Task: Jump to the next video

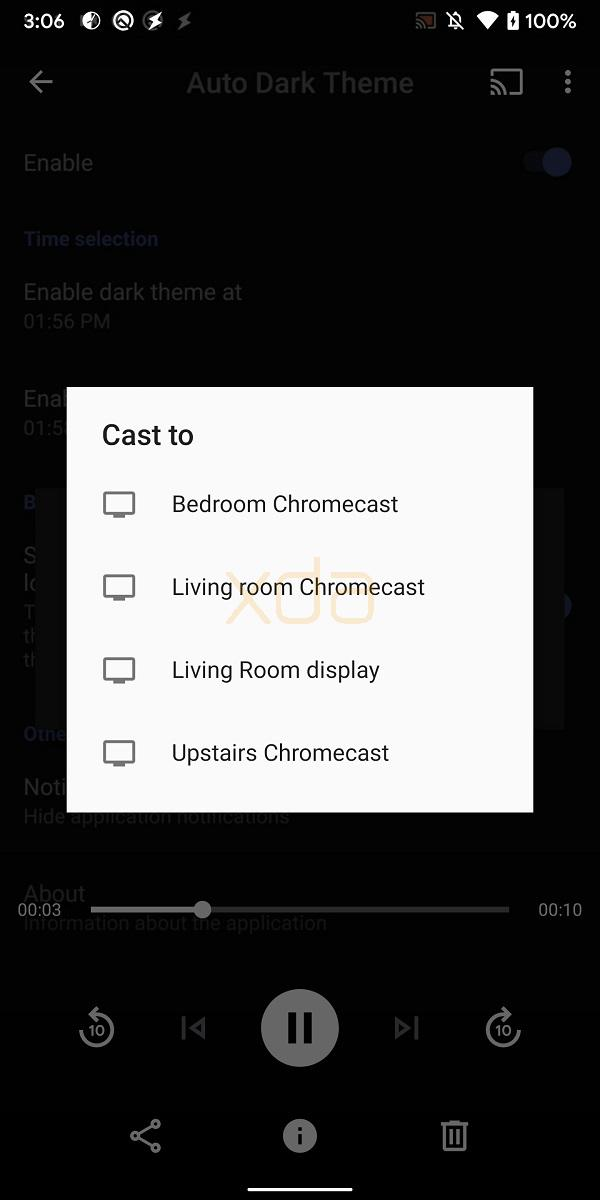Action: pos(407,1028)
